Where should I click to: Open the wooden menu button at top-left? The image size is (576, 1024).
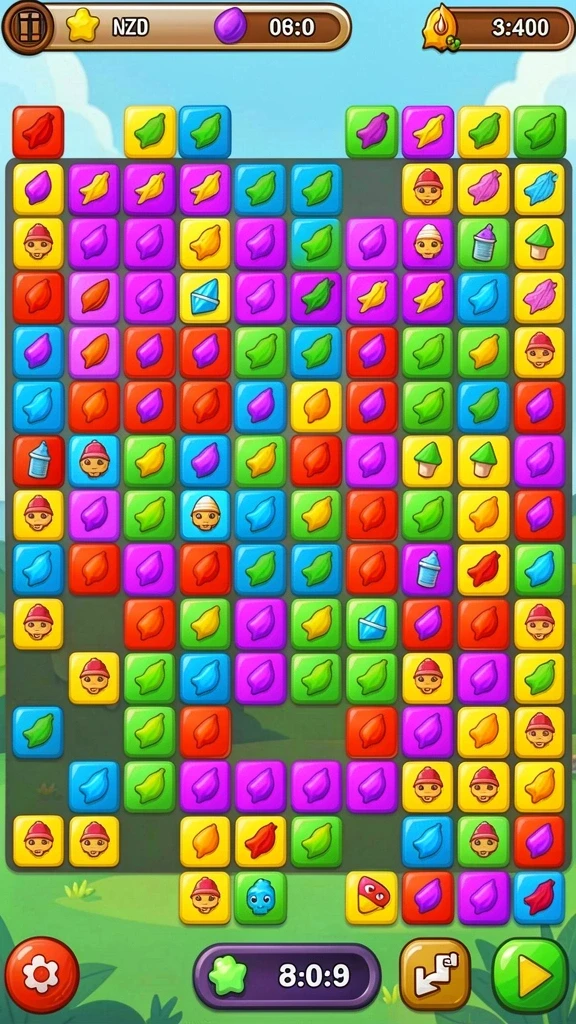[x=27, y=27]
